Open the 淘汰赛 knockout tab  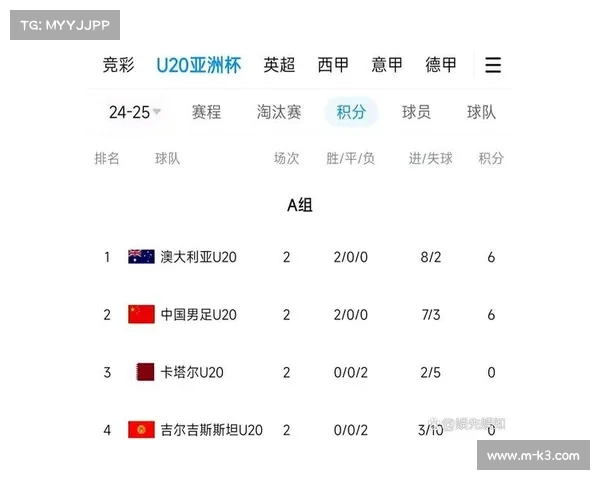tap(278, 112)
